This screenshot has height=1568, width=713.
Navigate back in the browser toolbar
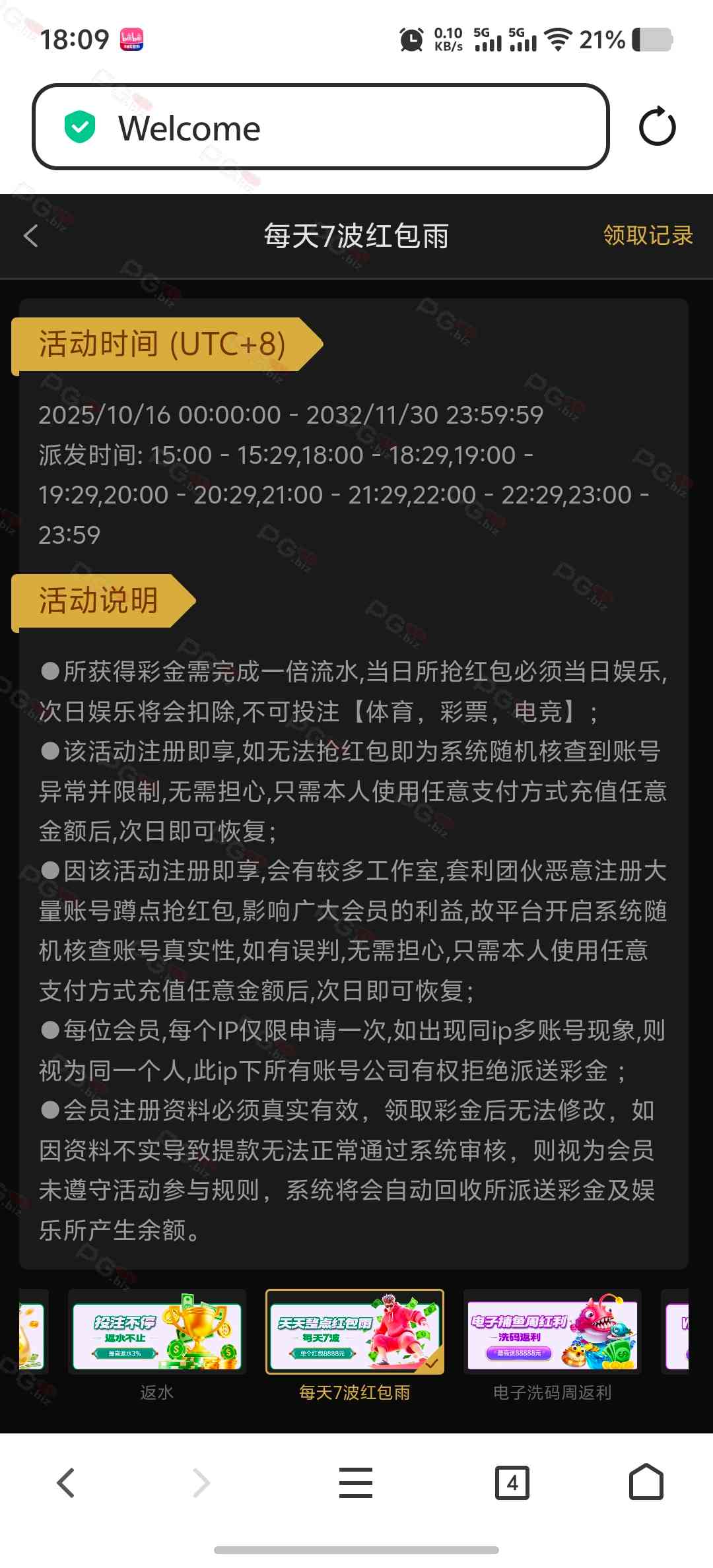[66, 1483]
